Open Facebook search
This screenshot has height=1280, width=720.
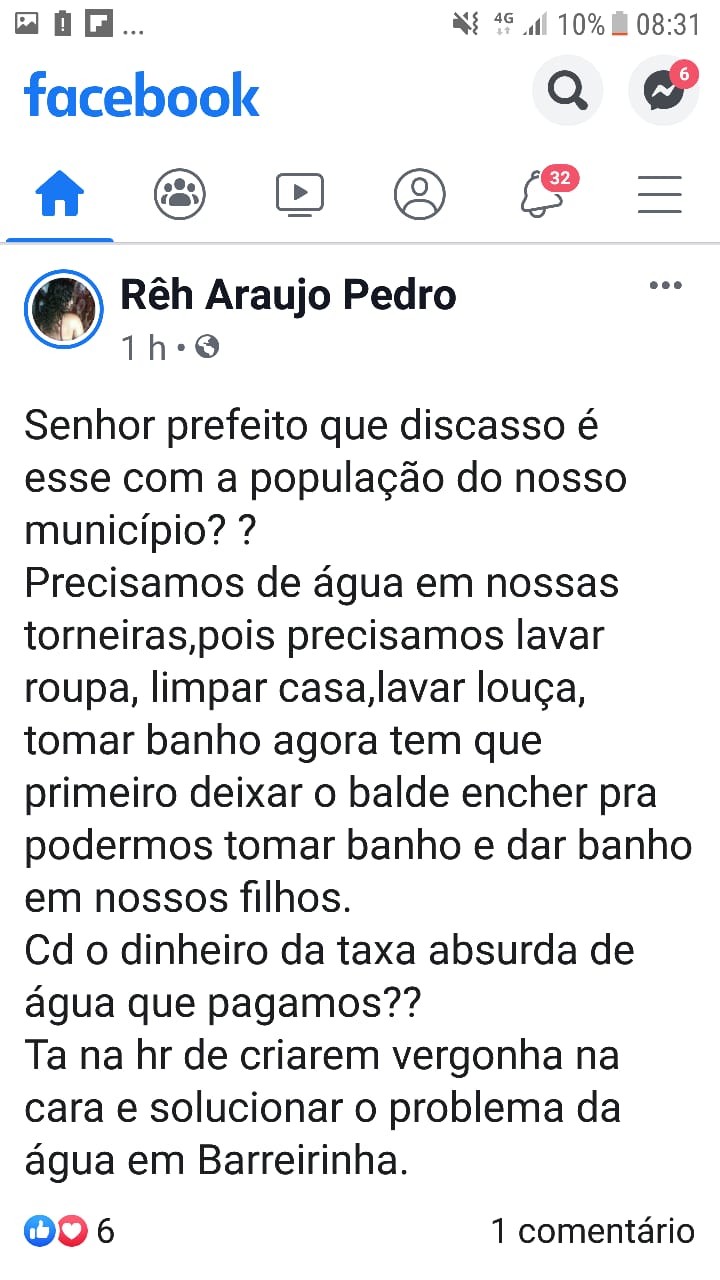coord(567,92)
